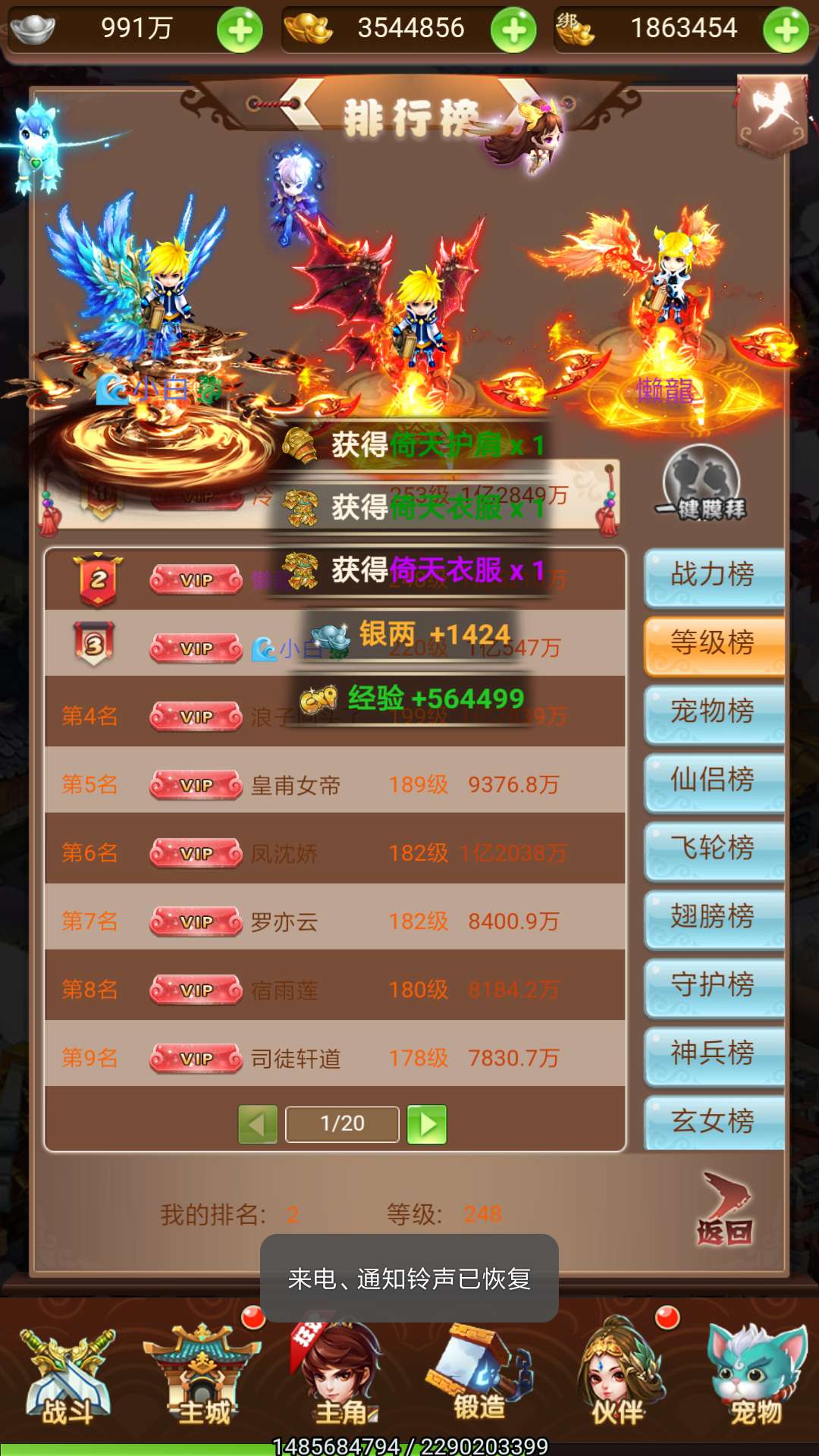
Task: Switch to the 神兵榜 tab
Action: coord(714,1054)
